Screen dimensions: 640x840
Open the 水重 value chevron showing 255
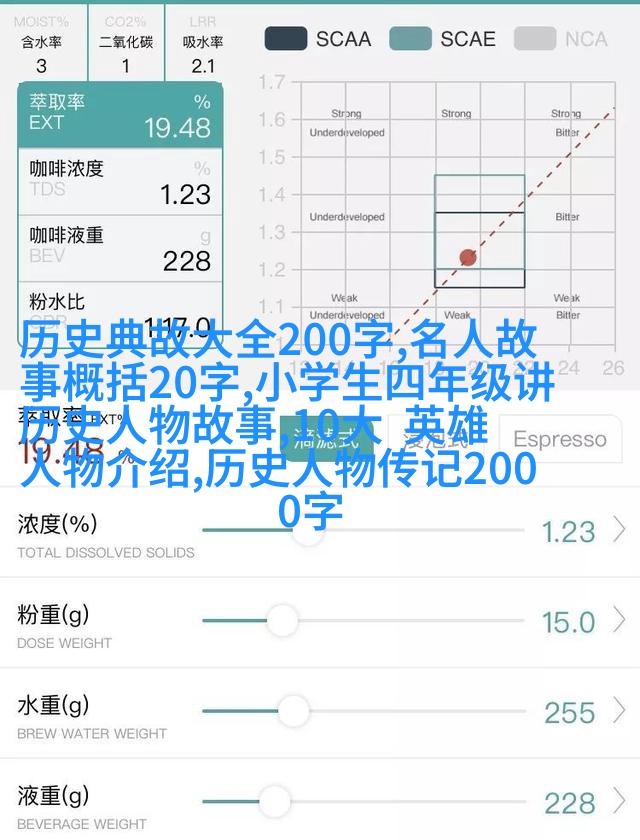click(x=620, y=712)
